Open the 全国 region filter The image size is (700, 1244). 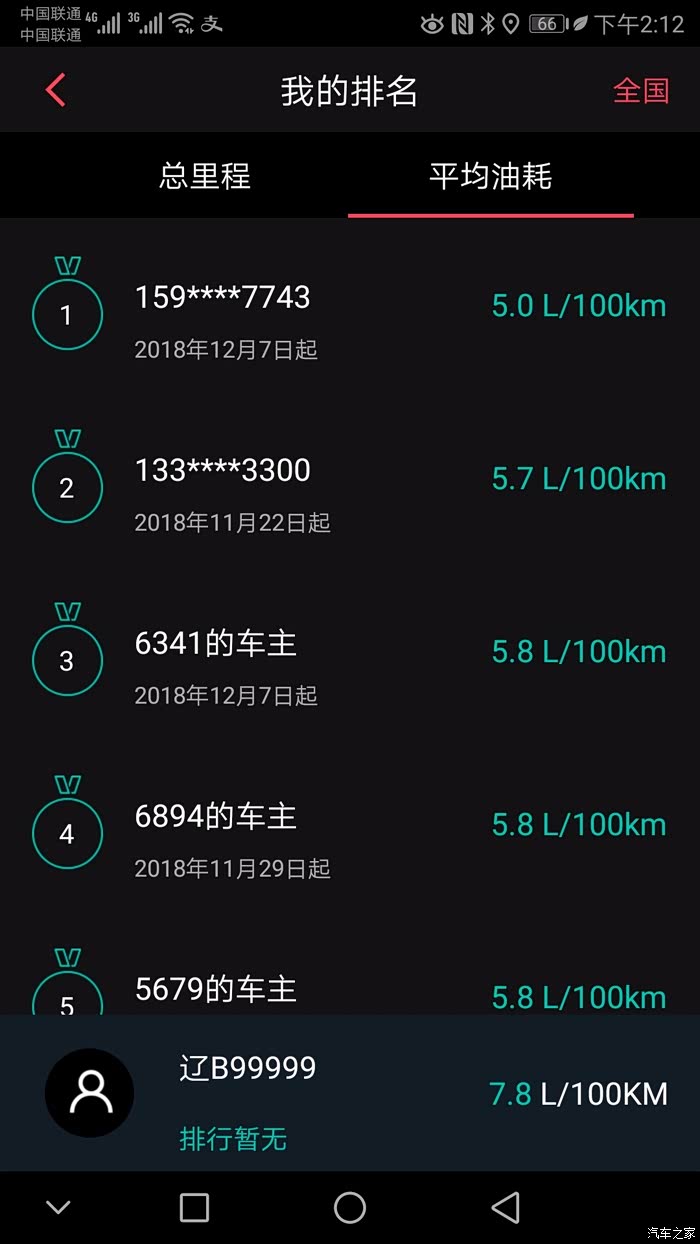pyautogui.click(x=640, y=90)
